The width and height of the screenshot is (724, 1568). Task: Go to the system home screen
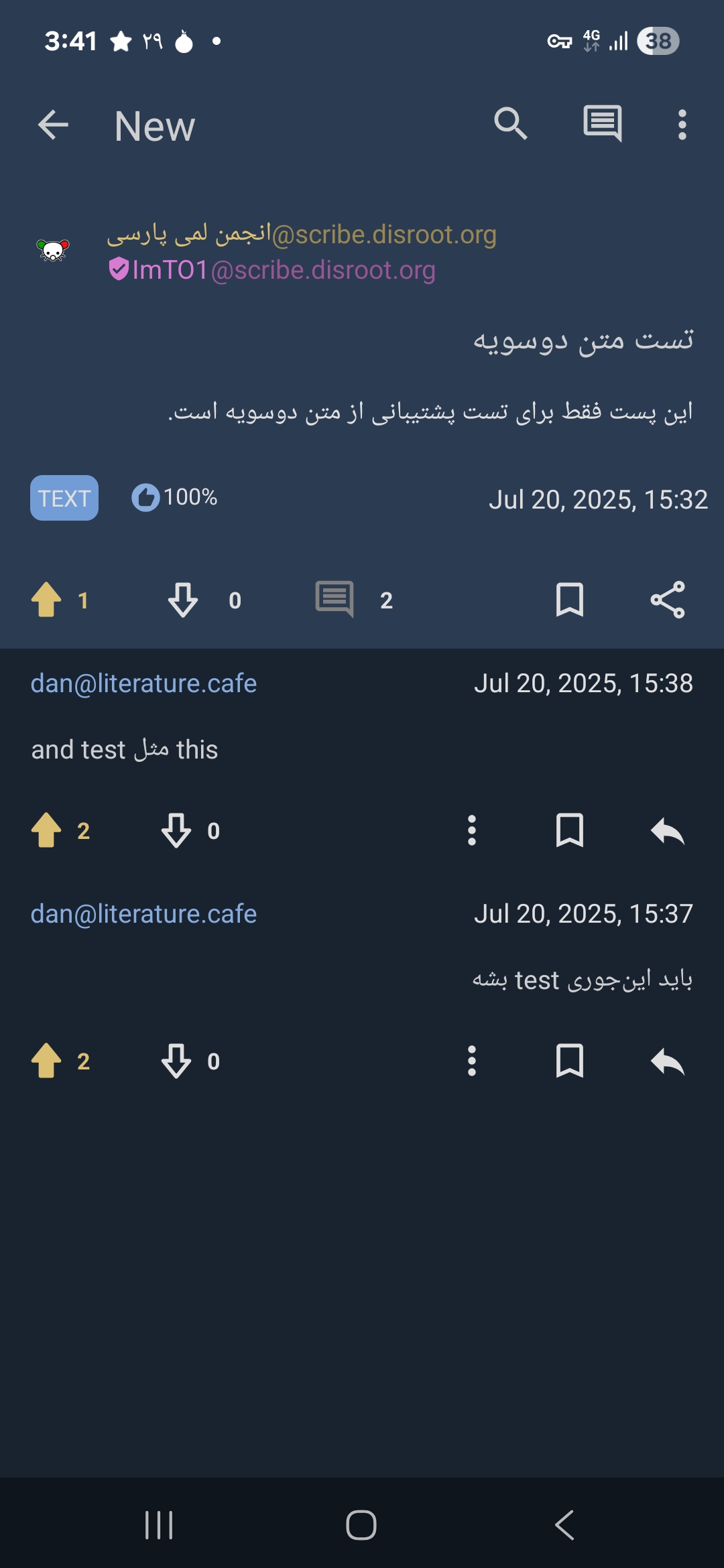[361, 1525]
